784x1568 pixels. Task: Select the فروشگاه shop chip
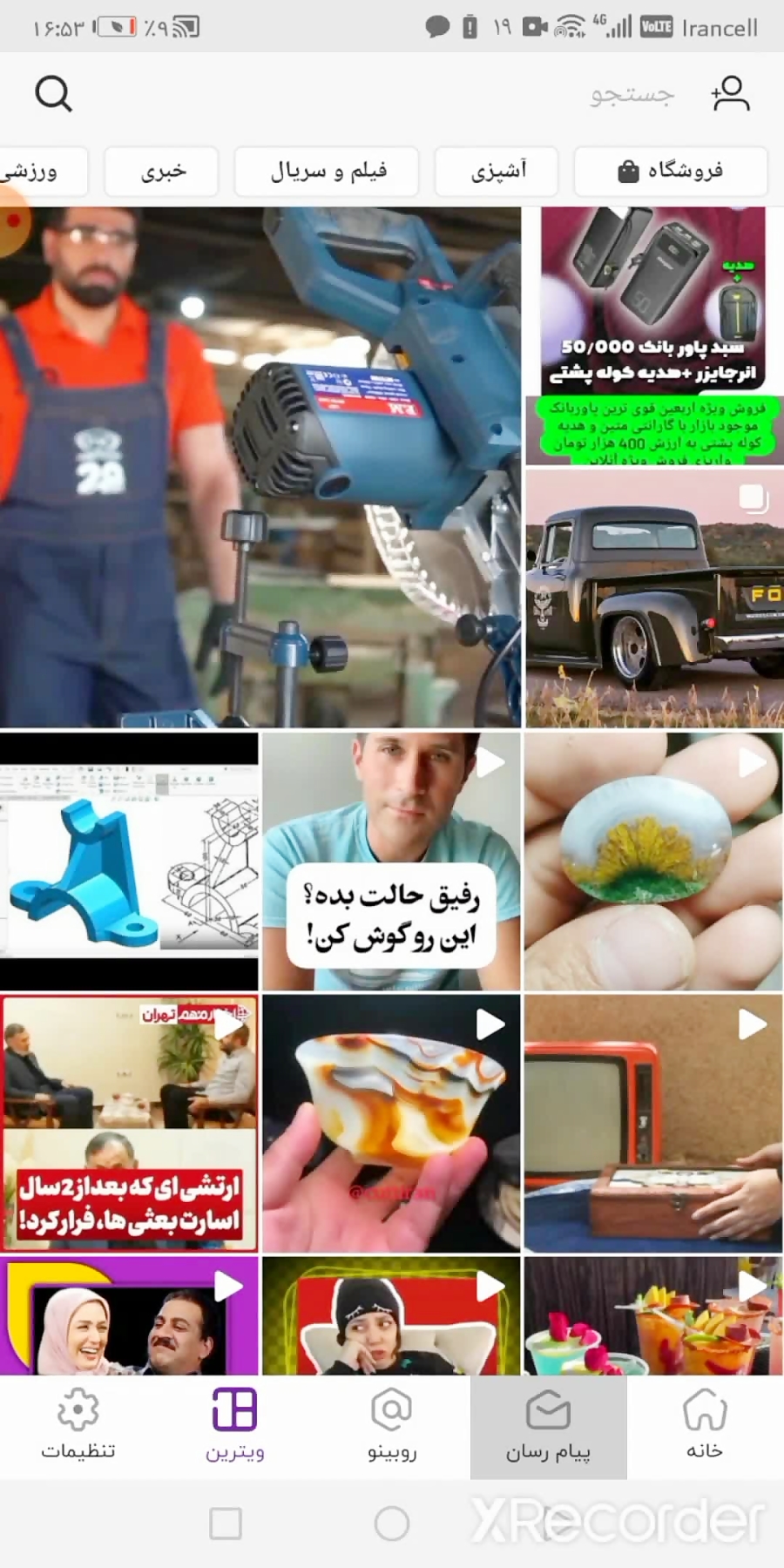click(x=671, y=171)
